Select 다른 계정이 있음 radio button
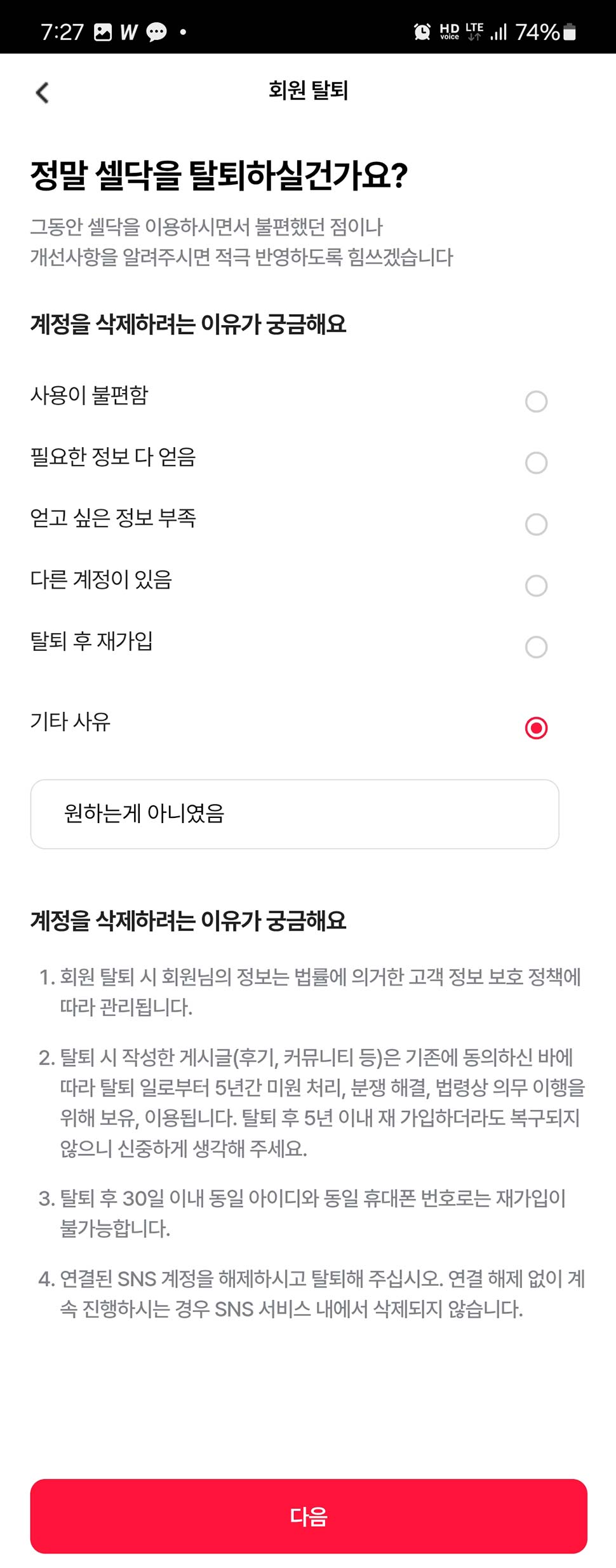Viewport: 616px width, 1568px height. tap(536, 586)
